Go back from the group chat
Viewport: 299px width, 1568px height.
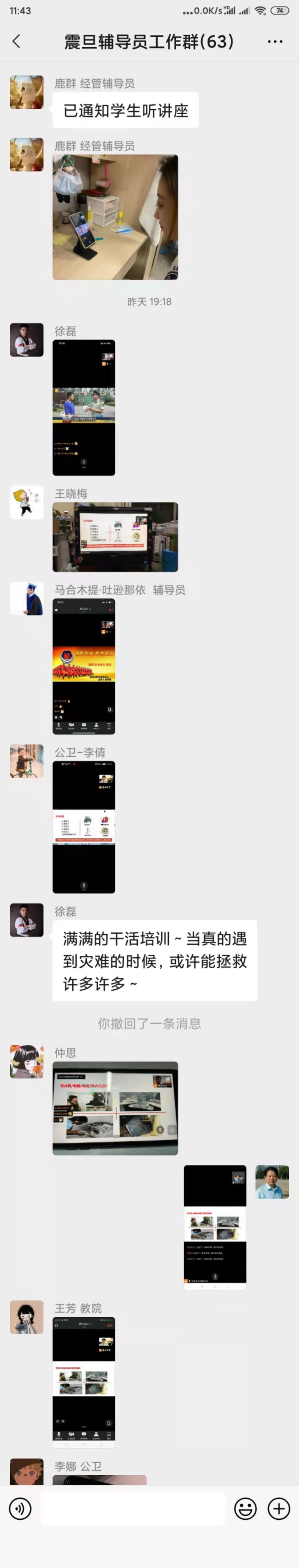pyautogui.click(x=17, y=41)
